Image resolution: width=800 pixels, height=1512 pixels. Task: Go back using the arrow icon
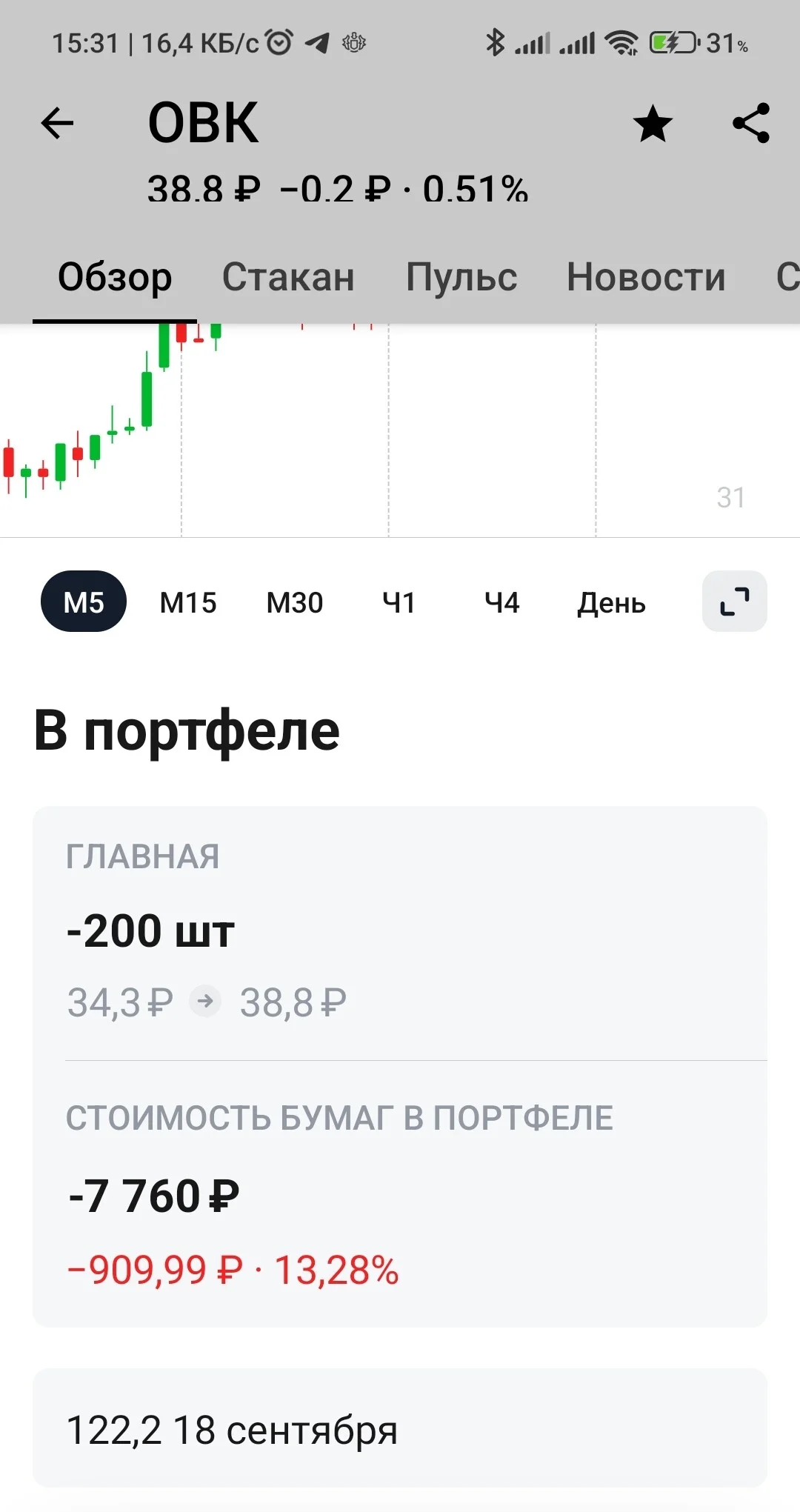[x=57, y=123]
